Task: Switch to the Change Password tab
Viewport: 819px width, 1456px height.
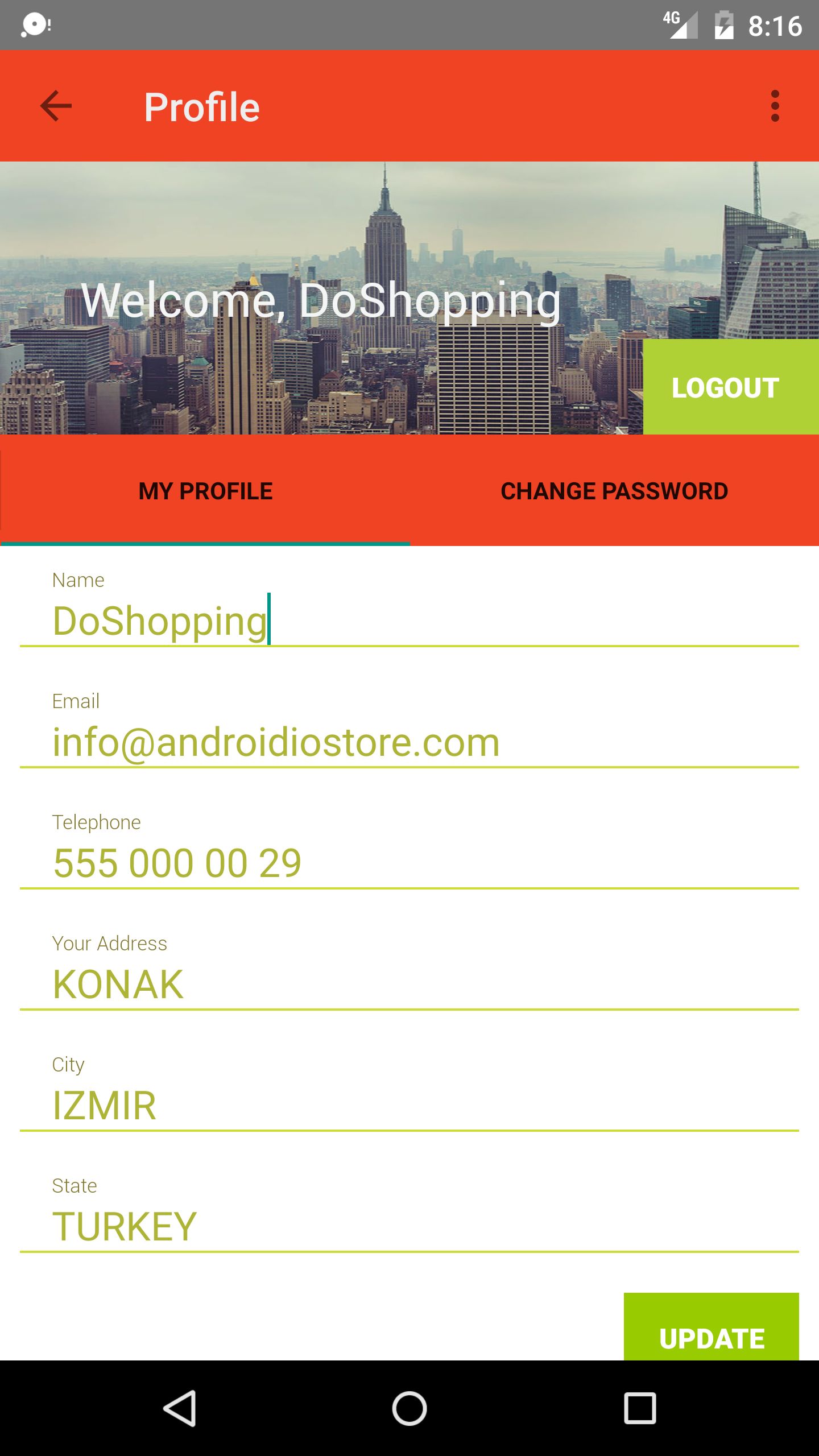Action: pyautogui.click(x=614, y=491)
